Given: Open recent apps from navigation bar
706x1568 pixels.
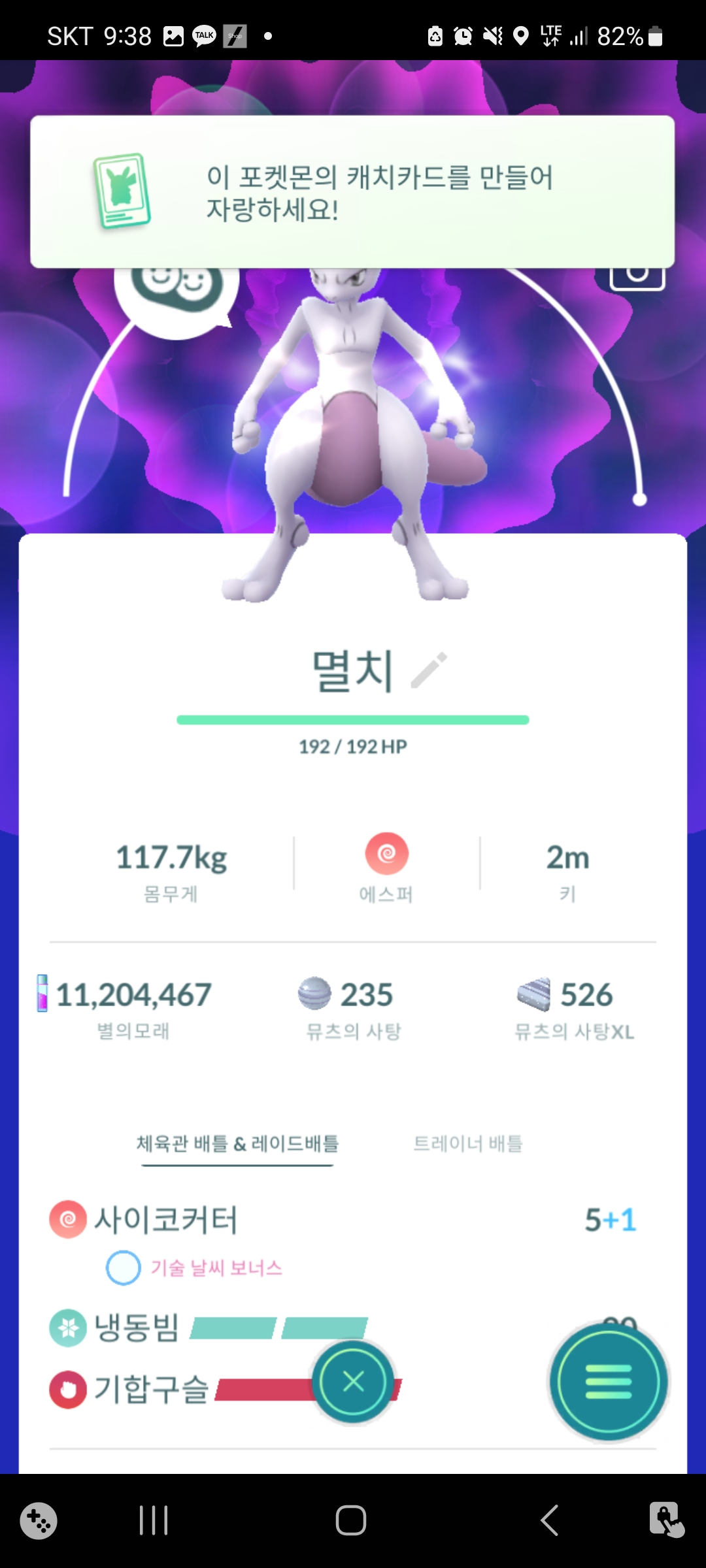Looking at the screenshot, I should pyautogui.click(x=154, y=1520).
